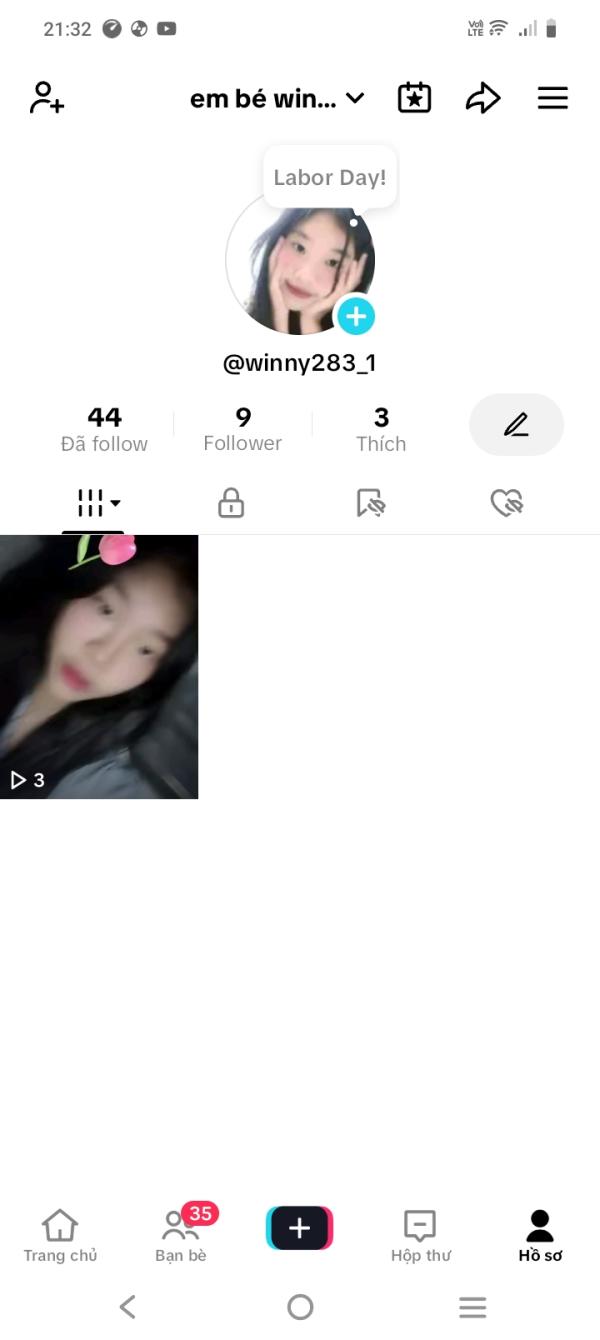Tap the add friends icon
This screenshot has width=600, height=1340.
click(x=47, y=98)
